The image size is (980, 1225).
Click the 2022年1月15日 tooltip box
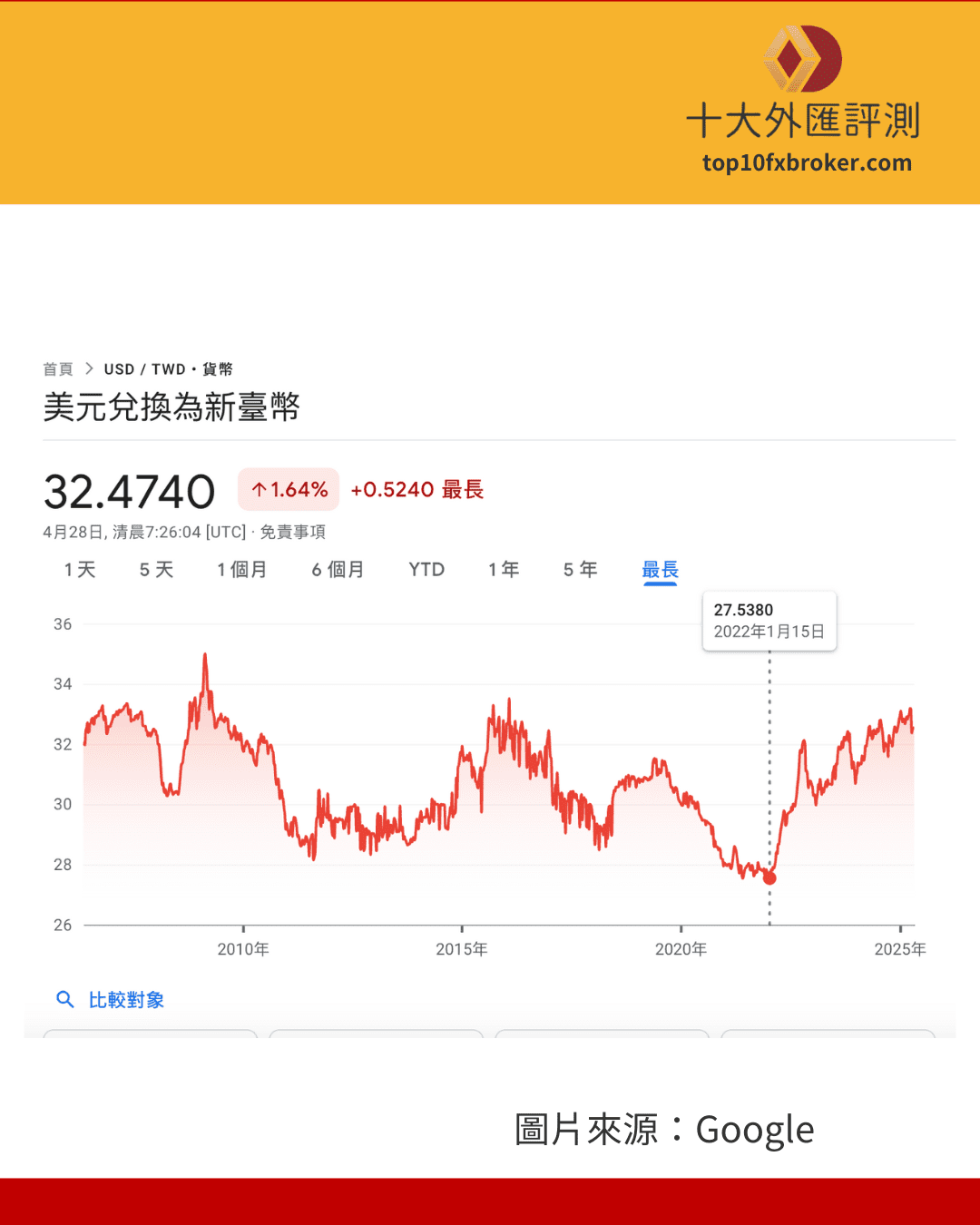[769, 622]
